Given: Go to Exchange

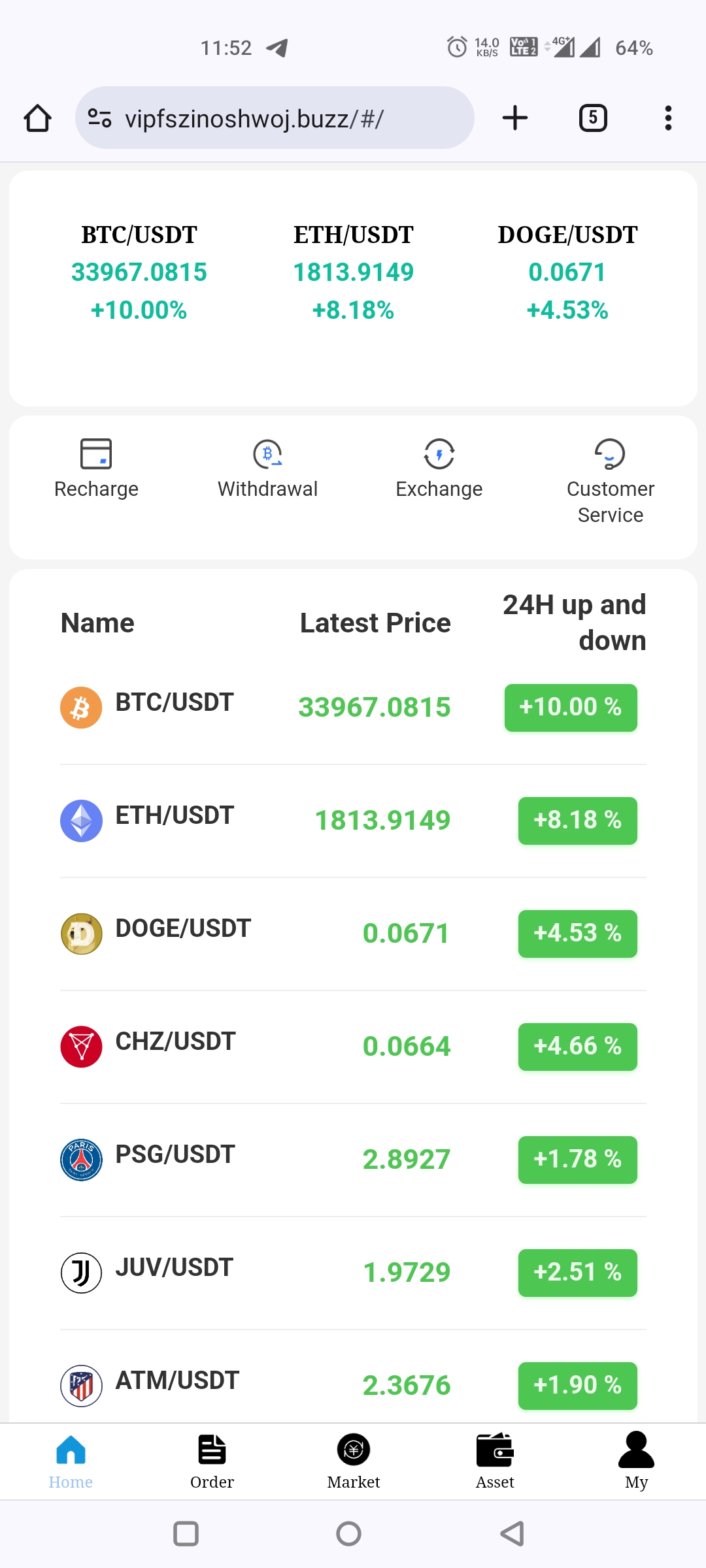Looking at the screenshot, I should 439,468.
